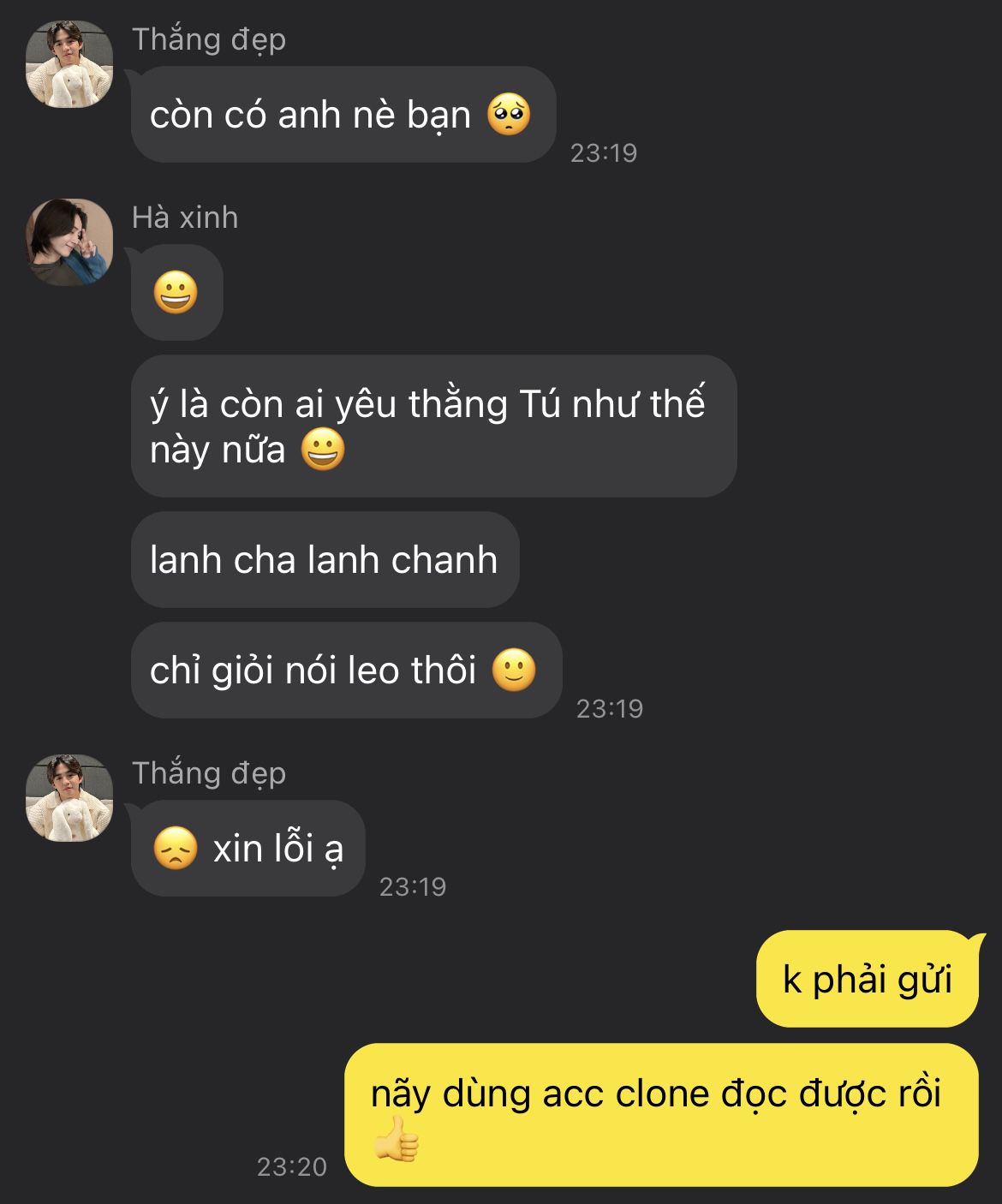Tap Thắng đẹp's avatar beside "còn có anh nè bạn"

coord(69,64)
